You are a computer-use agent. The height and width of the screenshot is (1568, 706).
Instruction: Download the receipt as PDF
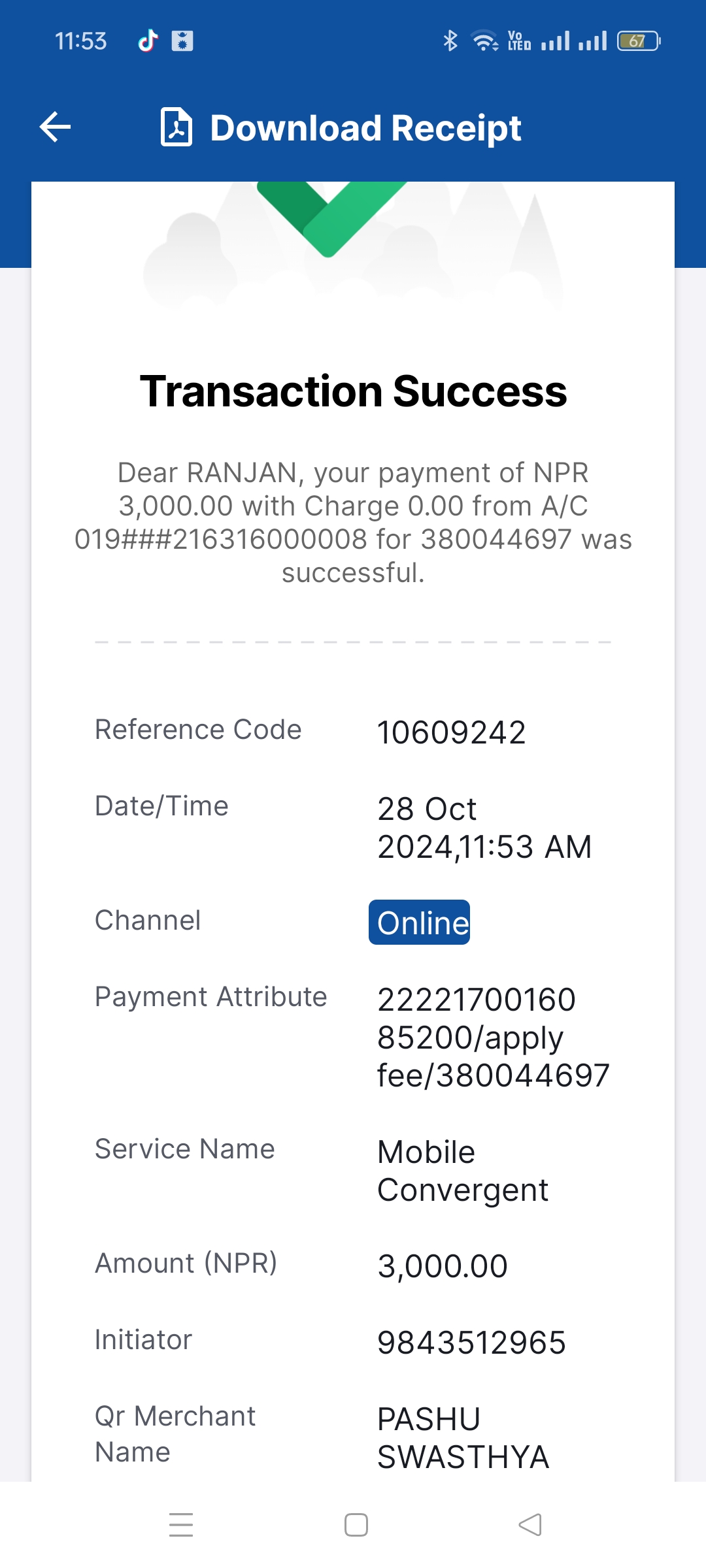(x=341, y=127)
